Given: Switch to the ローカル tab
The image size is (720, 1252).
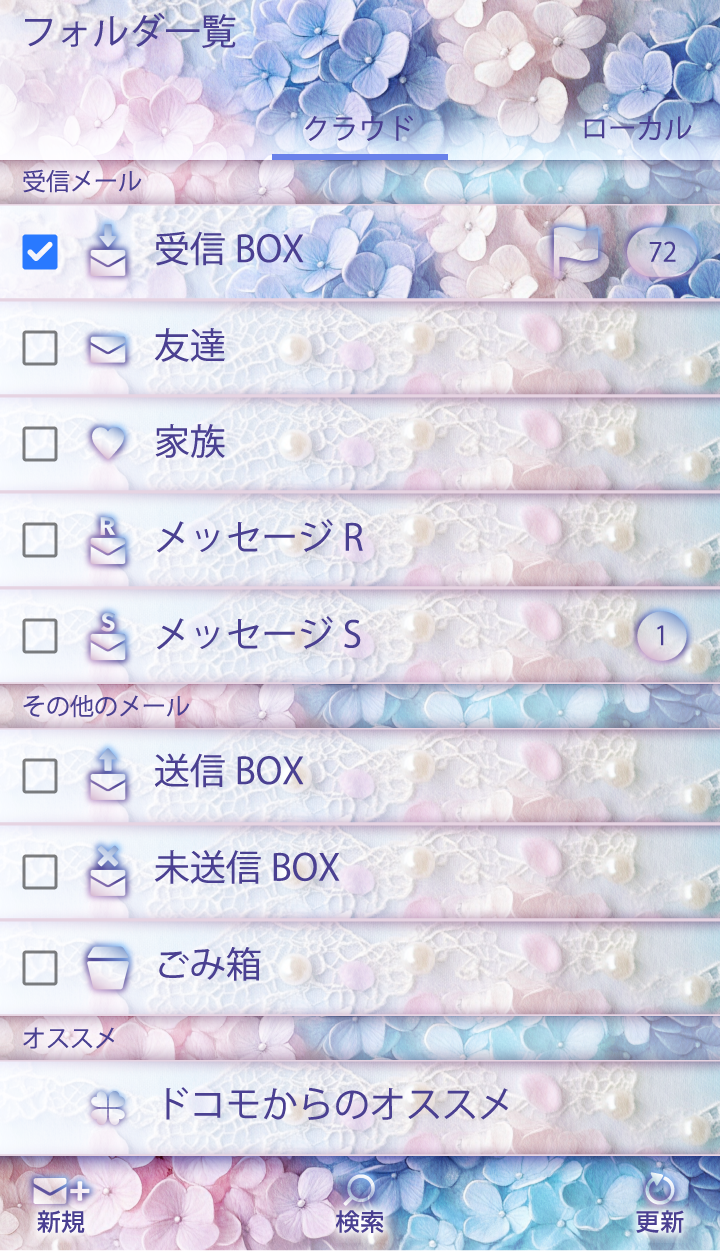Looking at the screenshot, I should pos(636,128).
